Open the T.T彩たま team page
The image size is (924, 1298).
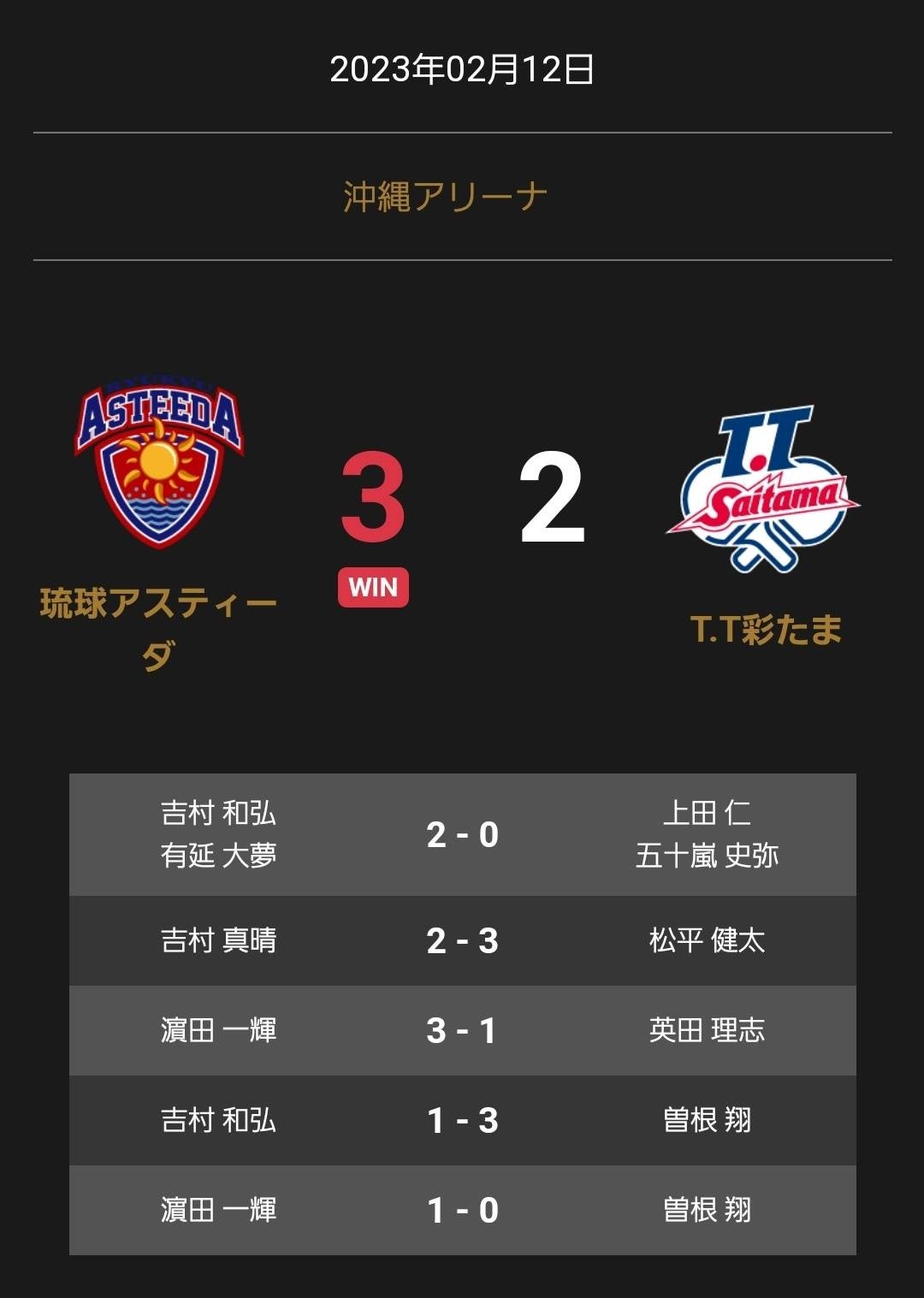(766, 629)
